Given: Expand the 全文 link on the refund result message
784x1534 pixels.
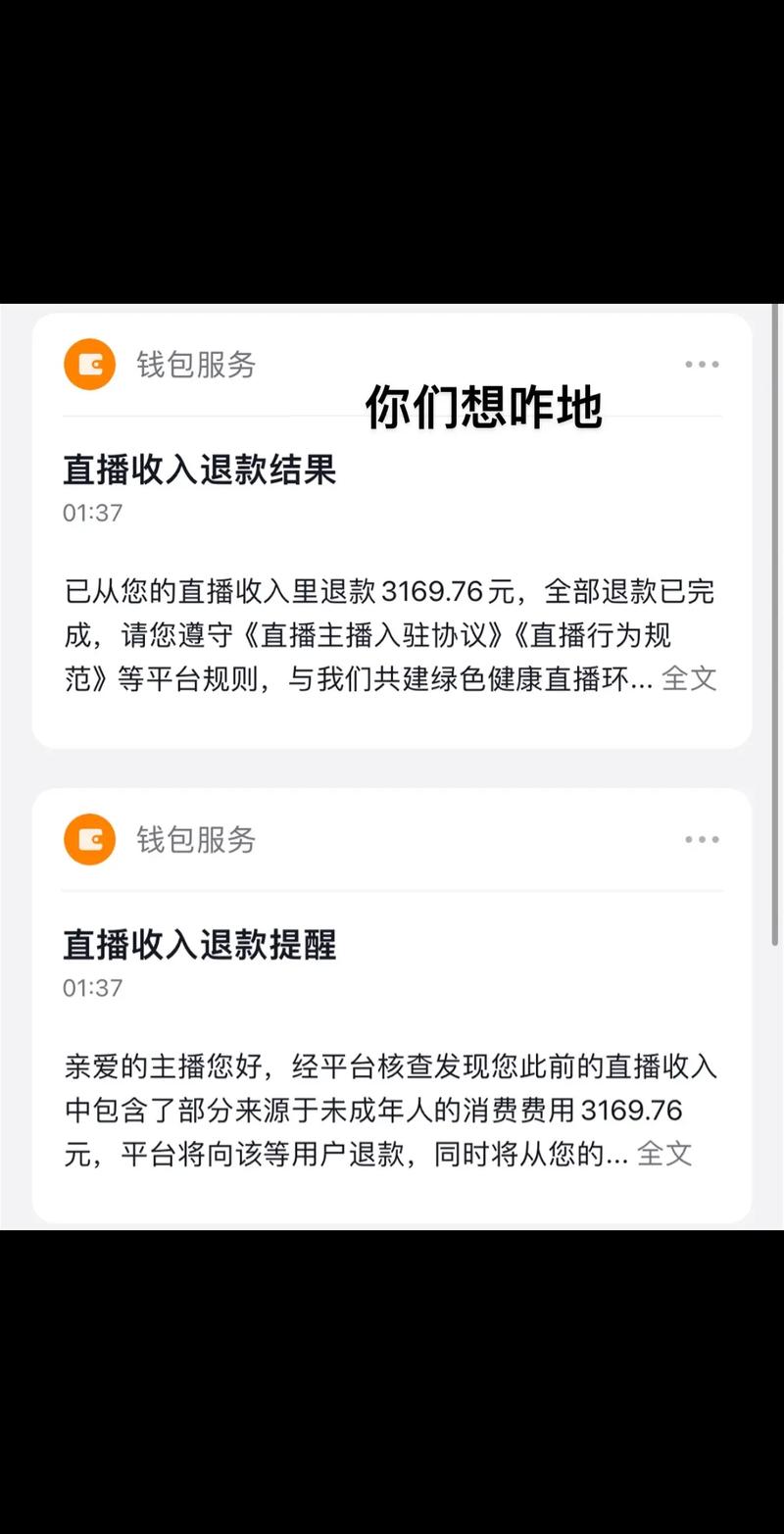Looking at the screenshot, I should click(x=691, y=677).
